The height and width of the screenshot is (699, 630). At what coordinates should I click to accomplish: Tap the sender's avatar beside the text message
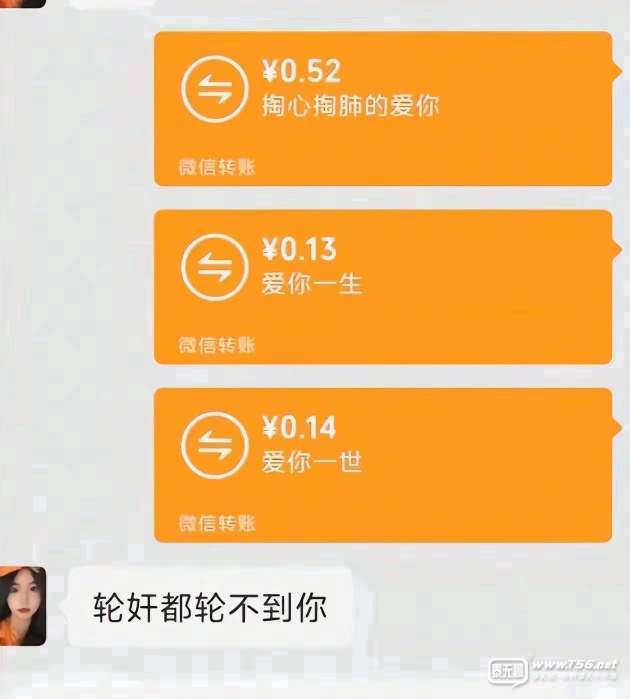pos(22,606)
